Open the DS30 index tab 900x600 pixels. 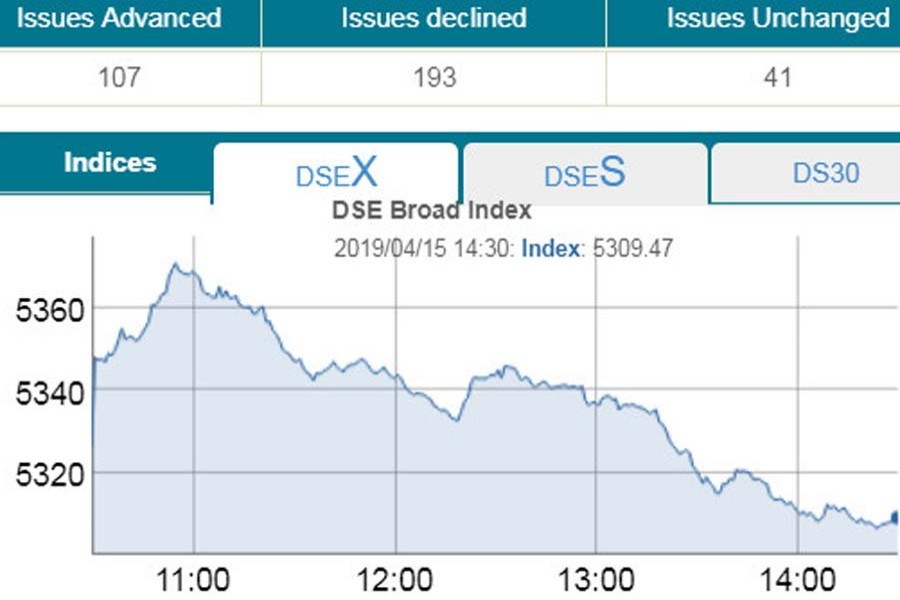(825, 173)
